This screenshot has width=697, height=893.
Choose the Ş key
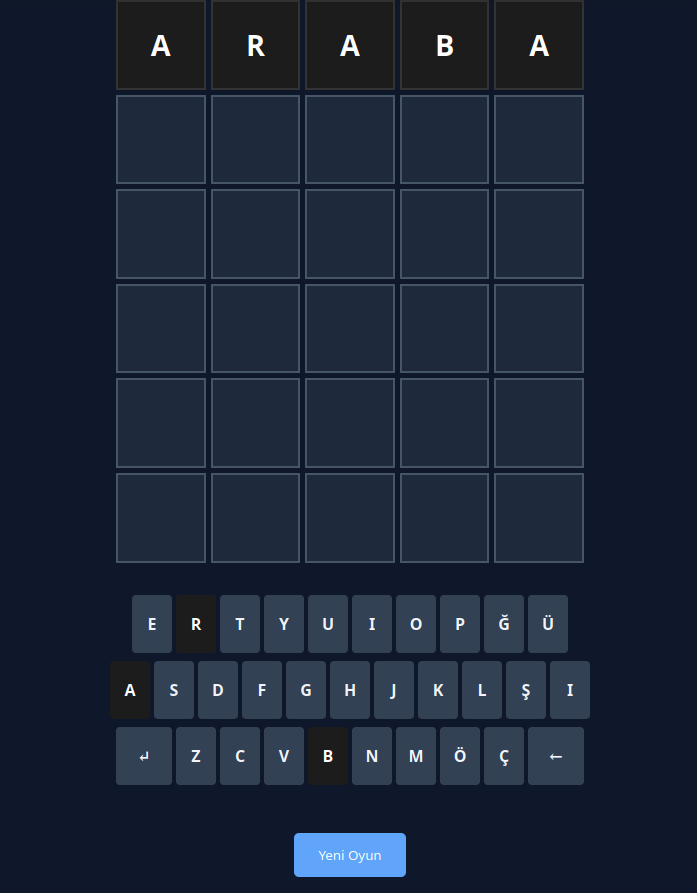(526, 690)
